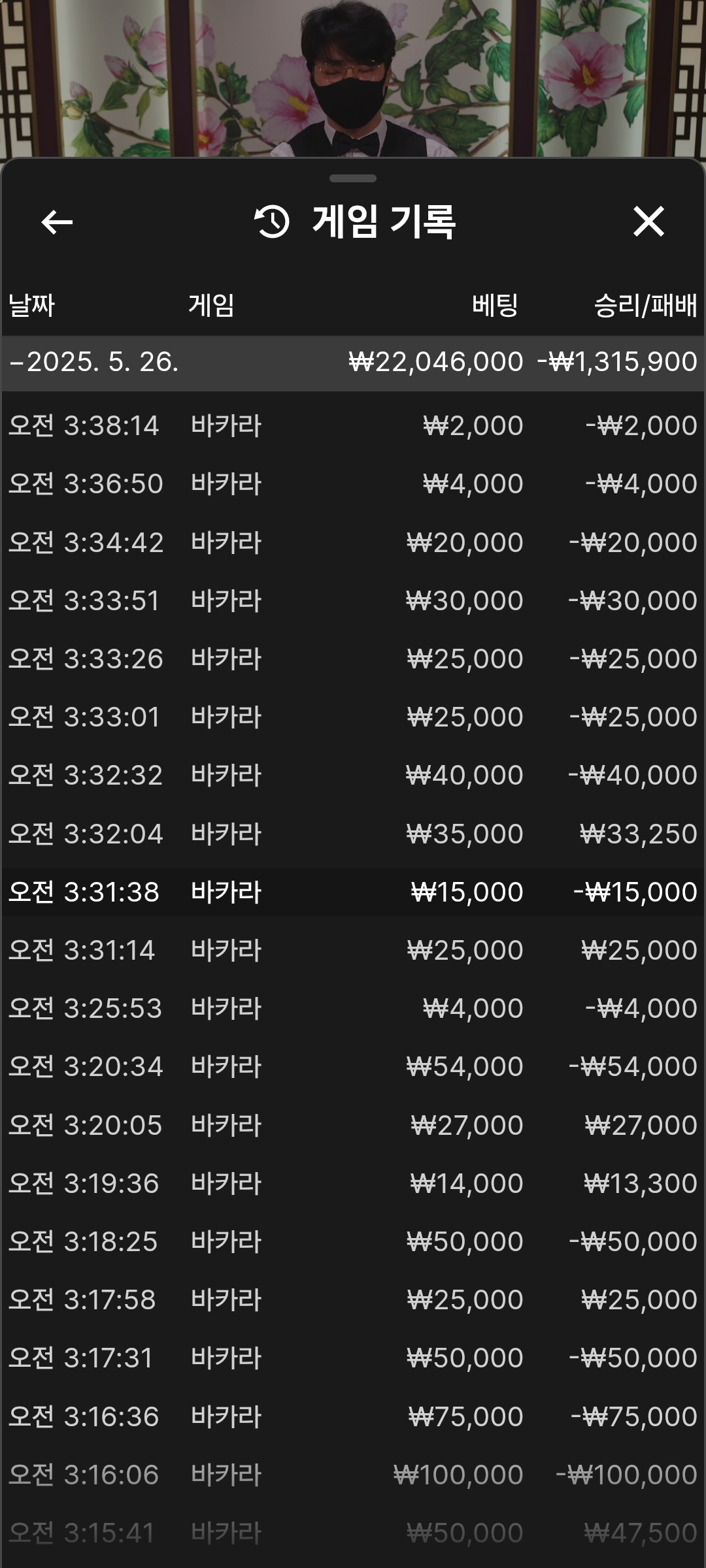Open the 오전 3:25:53 game record

pos(353,1009)
